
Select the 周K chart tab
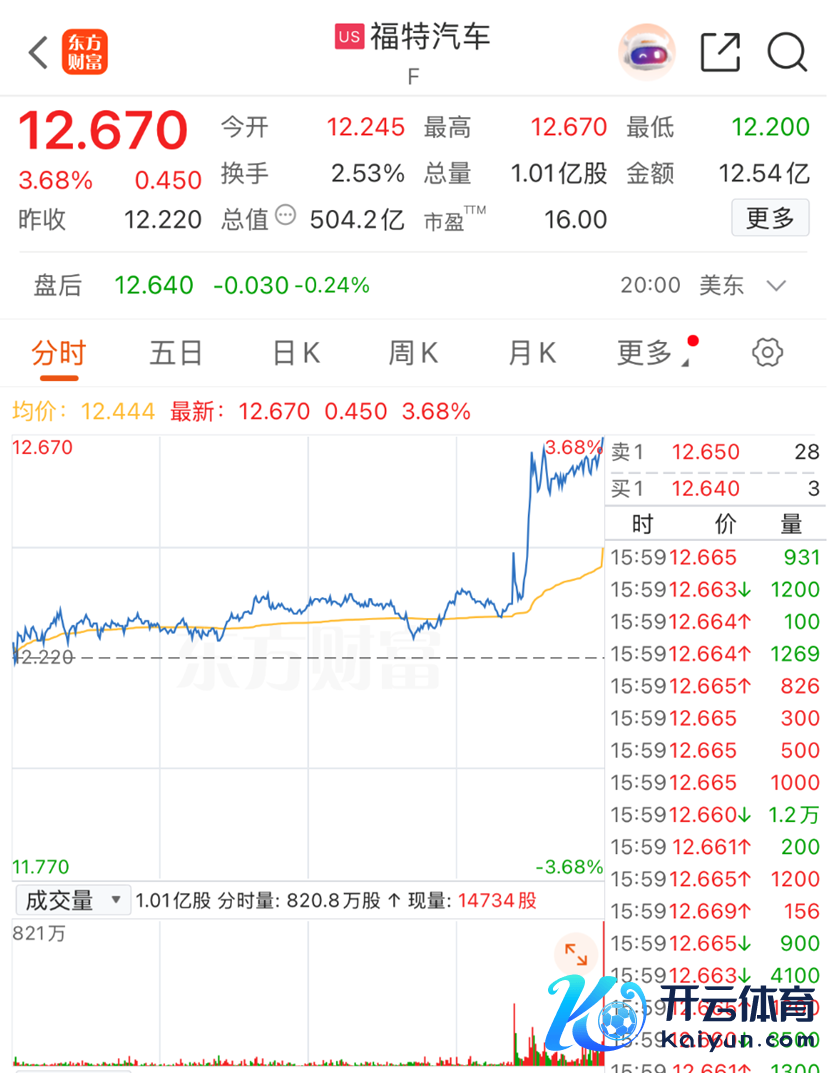(413, 352)
